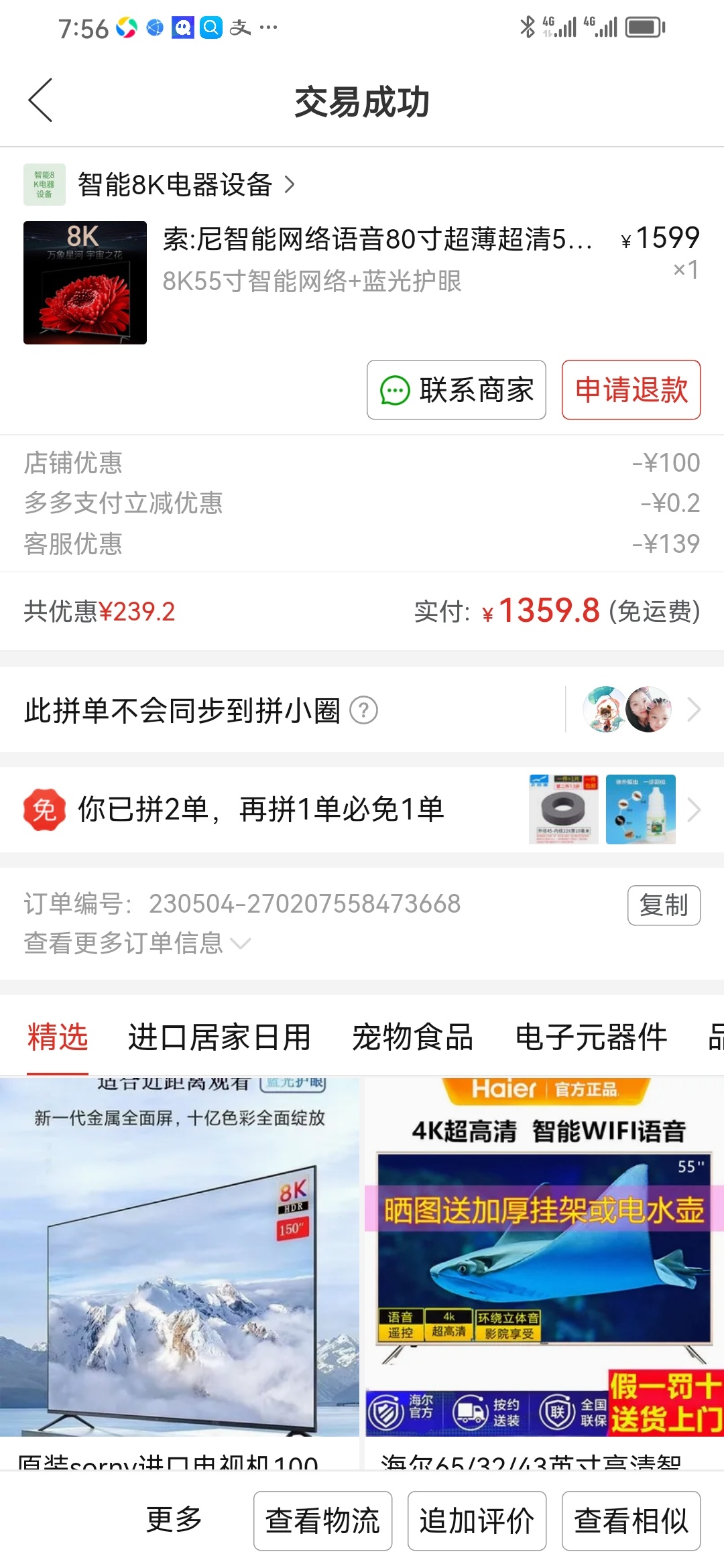Switch to the 进口居家日用 tab
Screen dimensions: 724x1568
219,1037
